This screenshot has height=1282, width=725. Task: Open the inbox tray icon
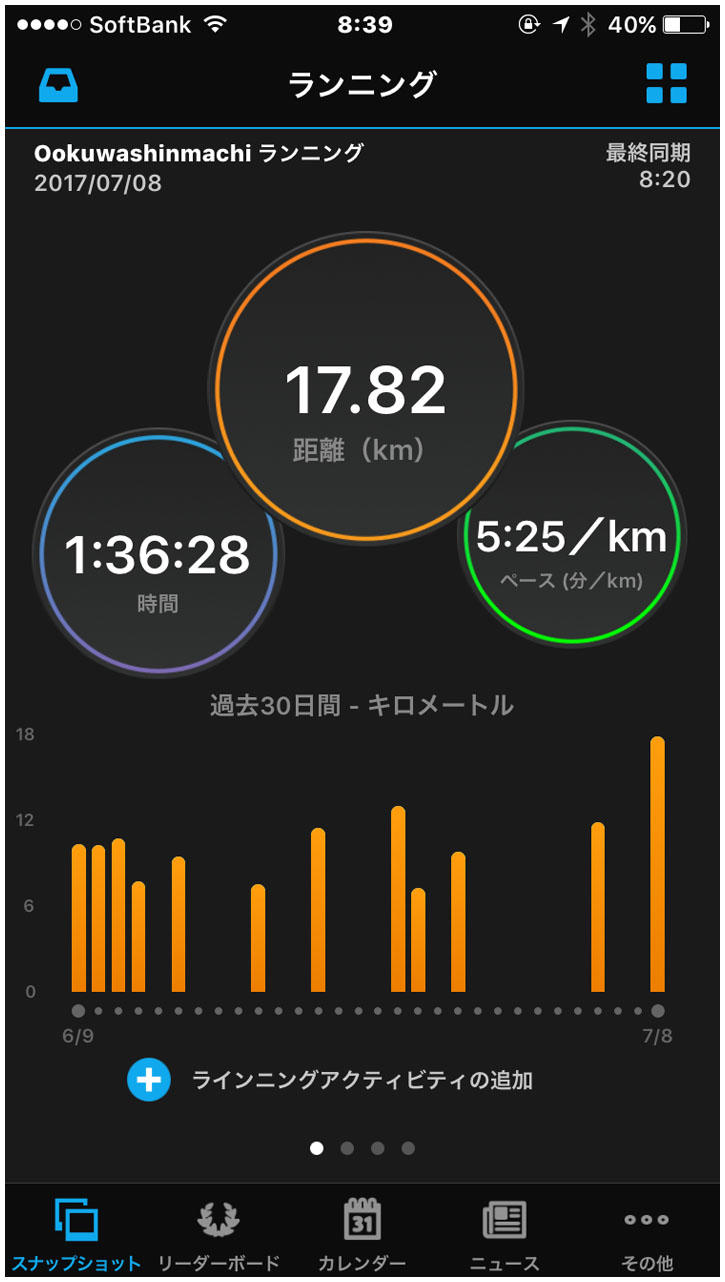[x=58, y=84]
